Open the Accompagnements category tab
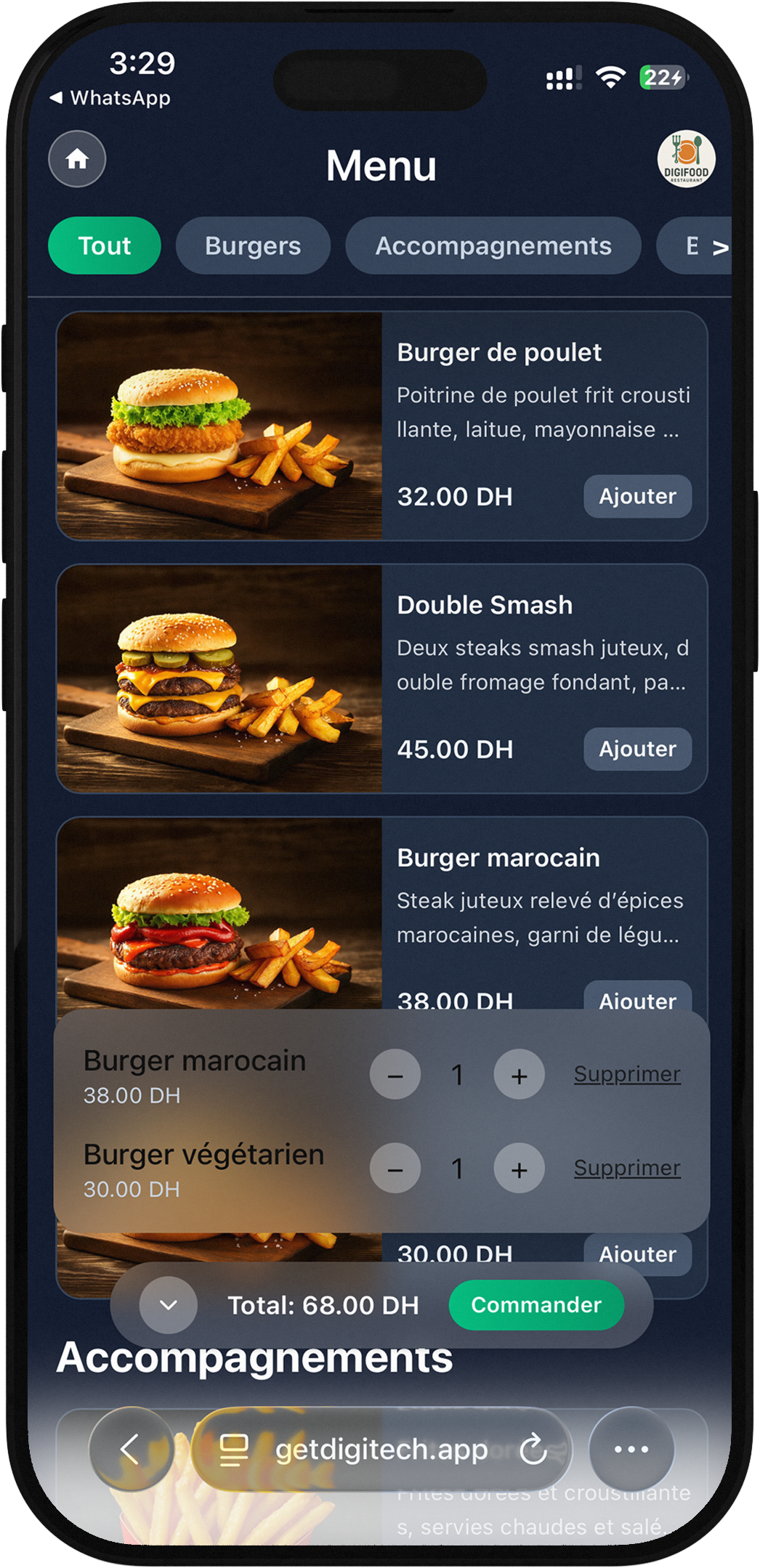The image size is (760, 1568). [x=493, y=245]
